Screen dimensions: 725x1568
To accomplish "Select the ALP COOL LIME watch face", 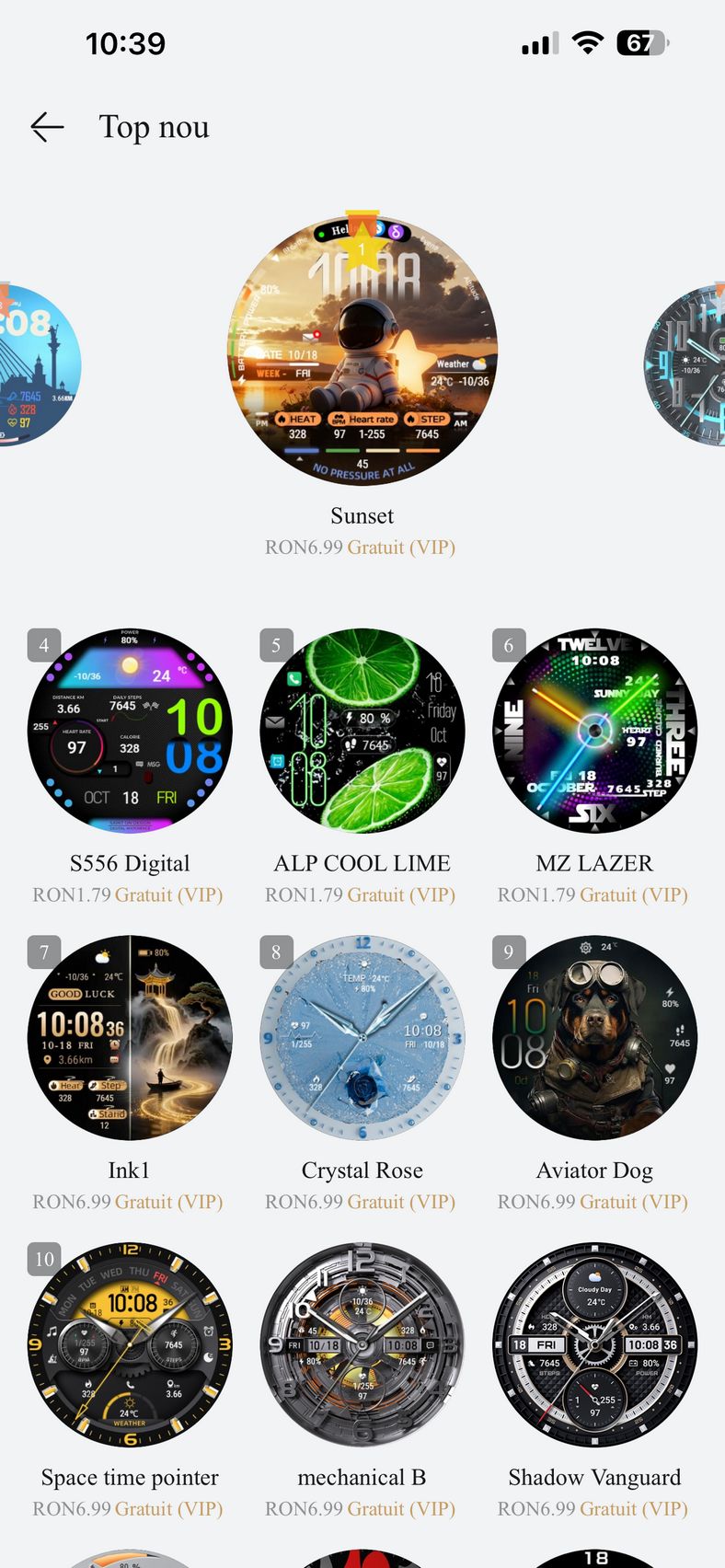I will pos(362,732).
